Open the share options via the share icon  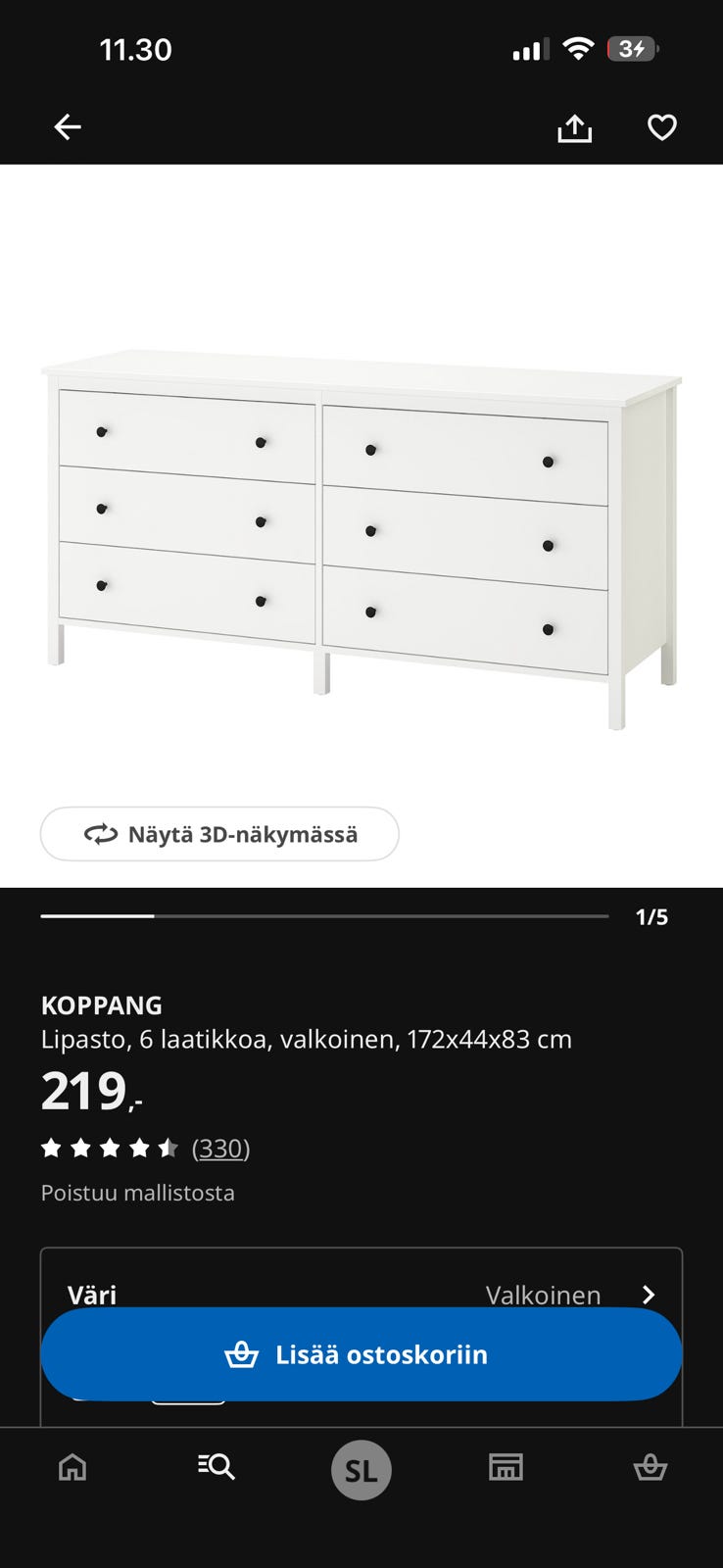(x=573, y=127)
